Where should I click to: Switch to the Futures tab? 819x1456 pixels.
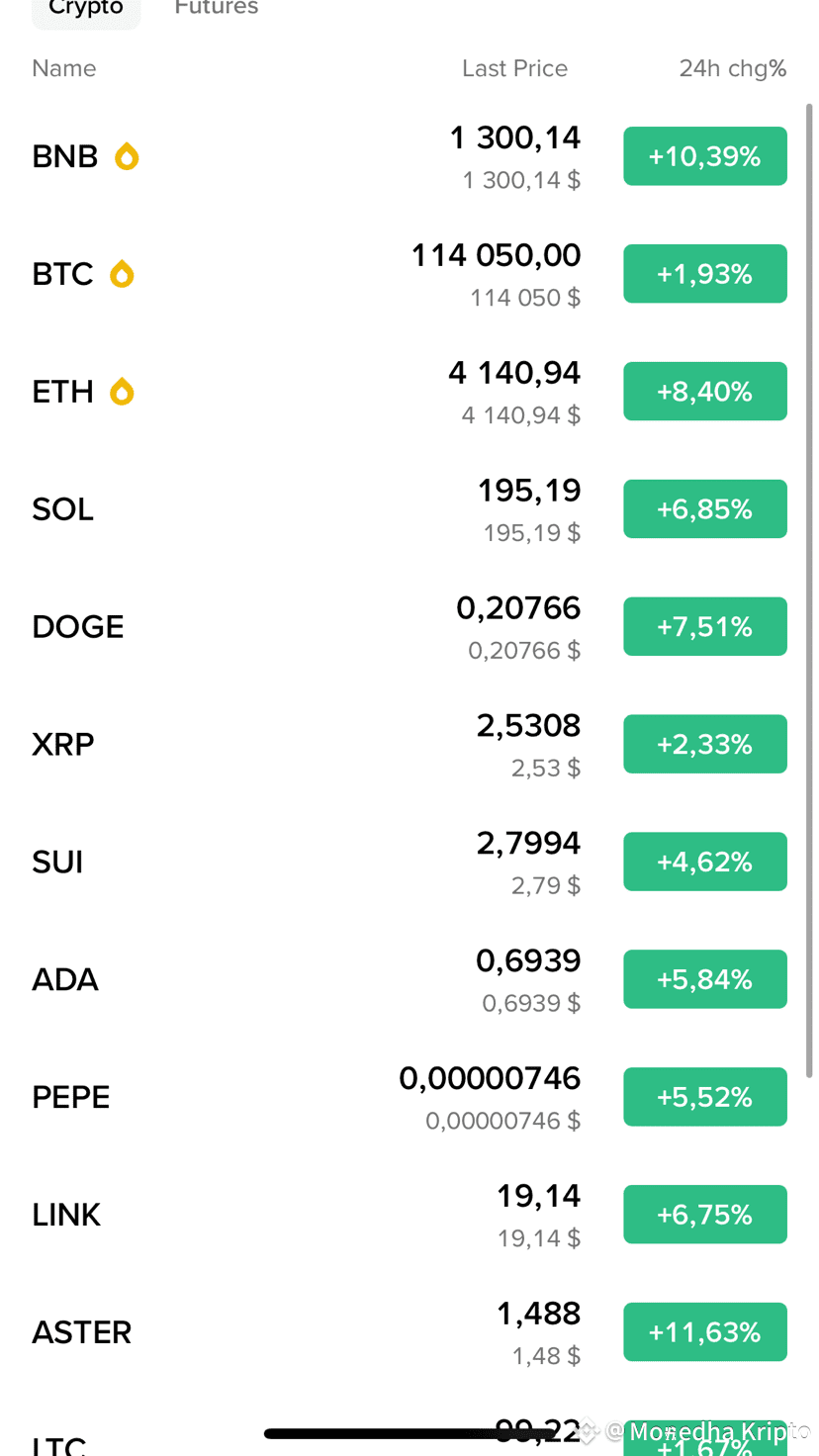[216, 8]
